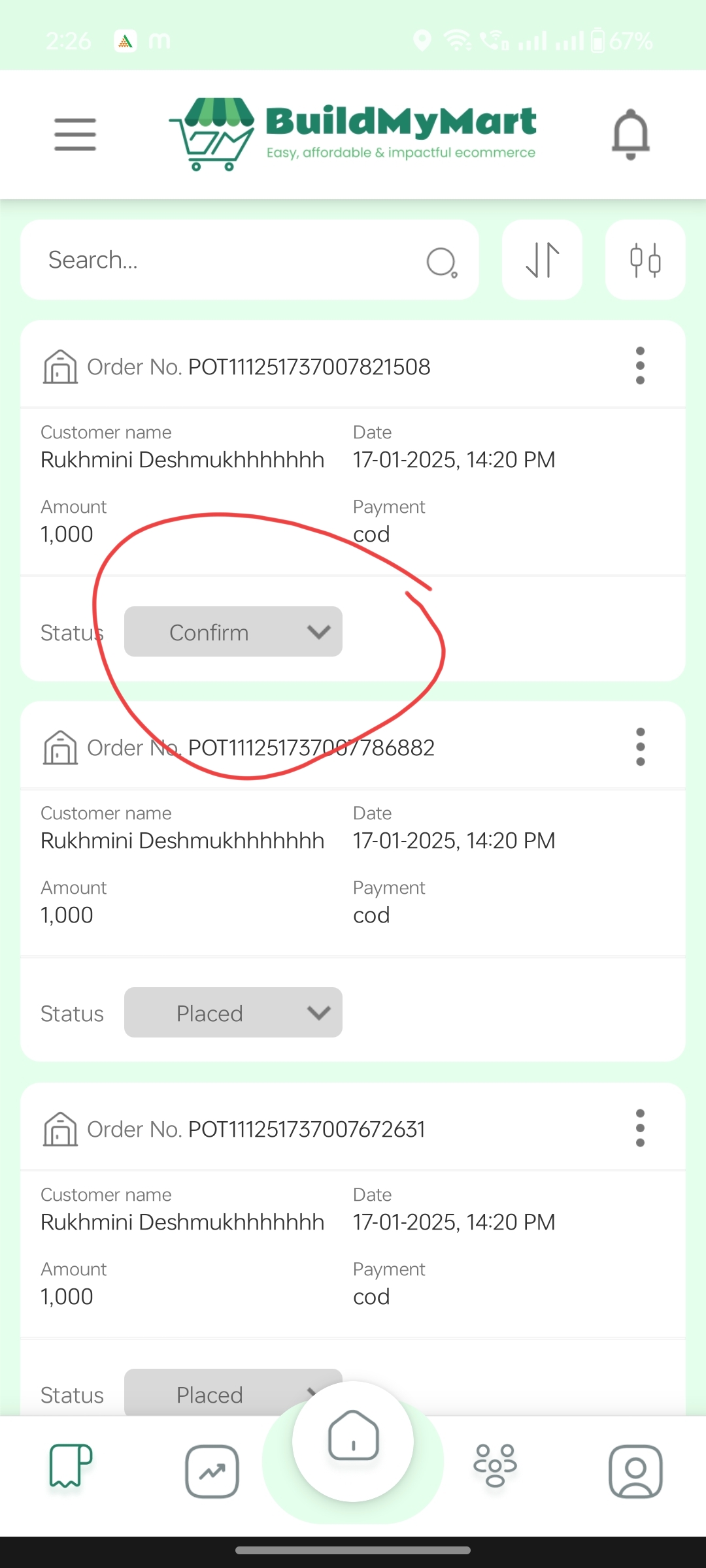This screenshot has width=706, height=1568.
Task: Open overflow menu for order POT111251737007786882
Action: (640, 747)
